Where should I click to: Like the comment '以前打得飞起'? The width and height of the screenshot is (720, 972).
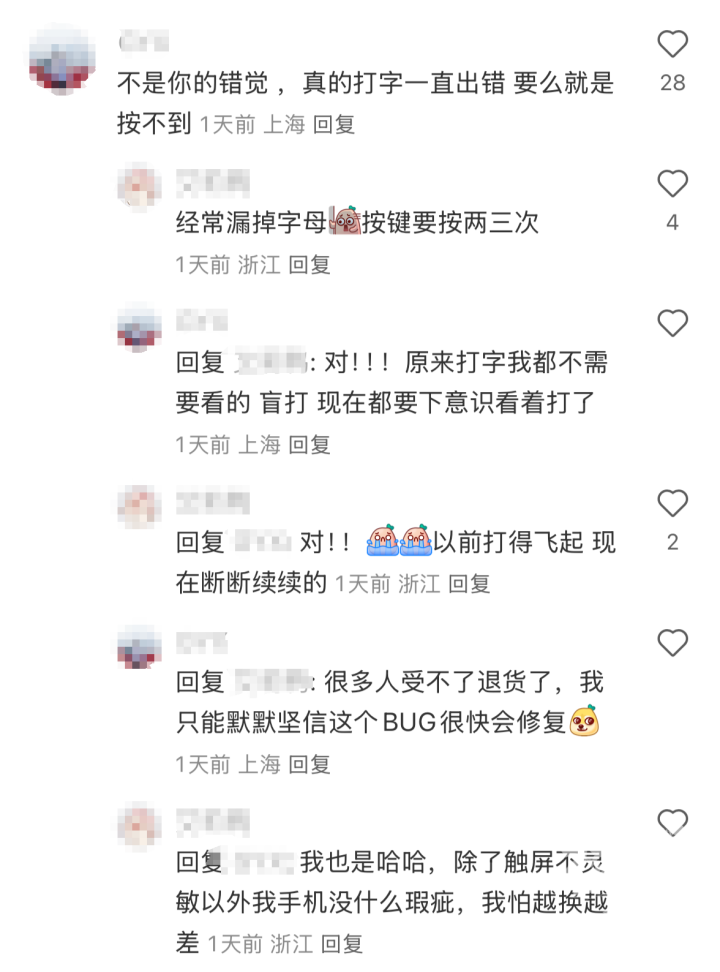pyautogui.click(x=673, y=504)
